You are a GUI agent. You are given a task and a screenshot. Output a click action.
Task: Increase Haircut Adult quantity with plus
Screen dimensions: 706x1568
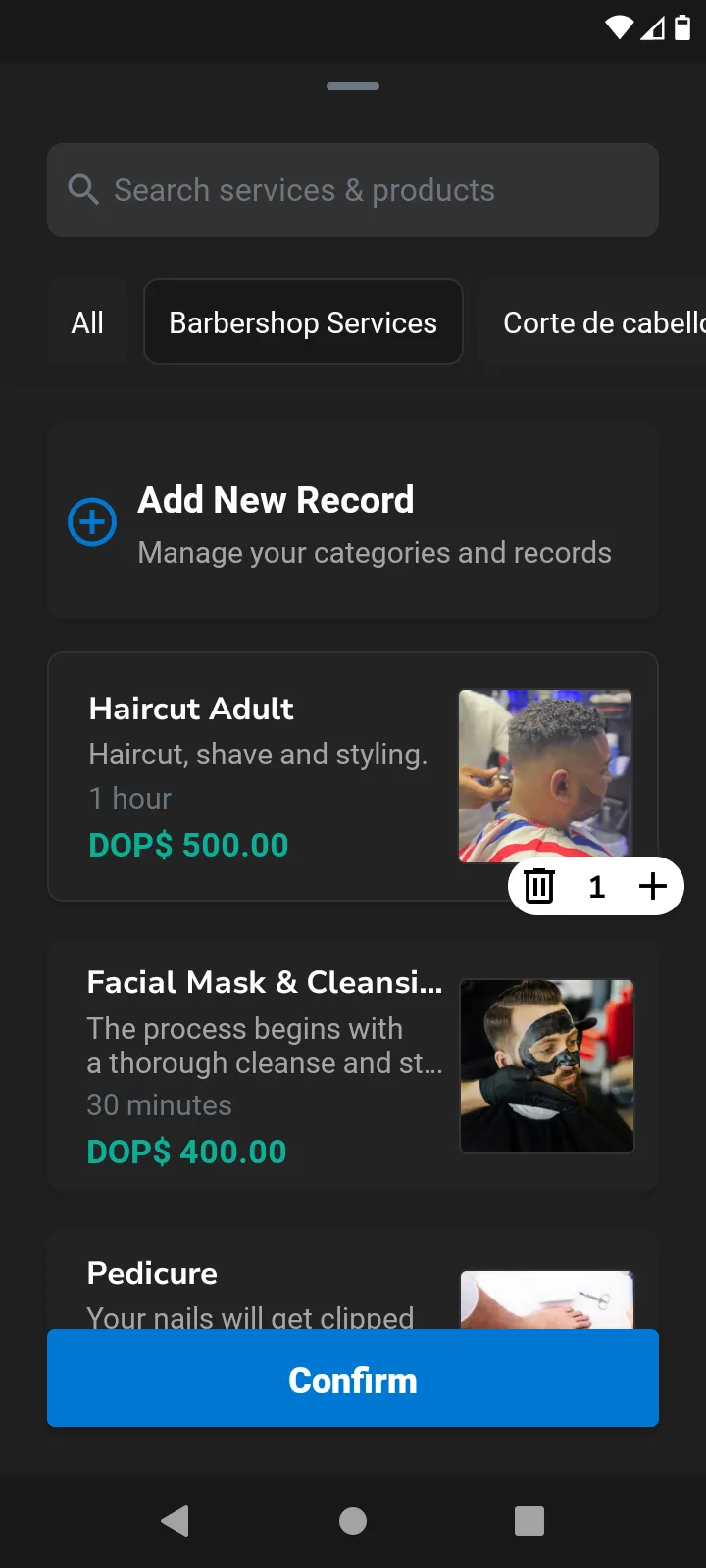tap(653, 887)
